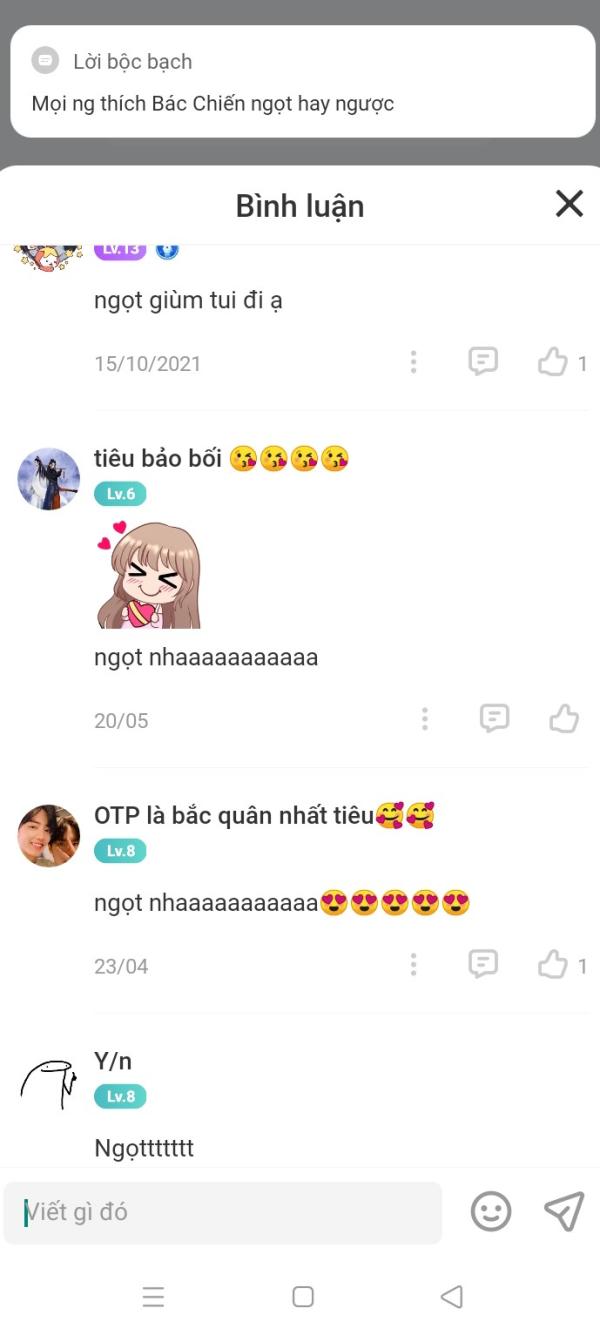This screenshot has height=1335, width=600.
Task: Like the comment by OTP là bắc quân nhất tiêu
Action: coord(553,965)
